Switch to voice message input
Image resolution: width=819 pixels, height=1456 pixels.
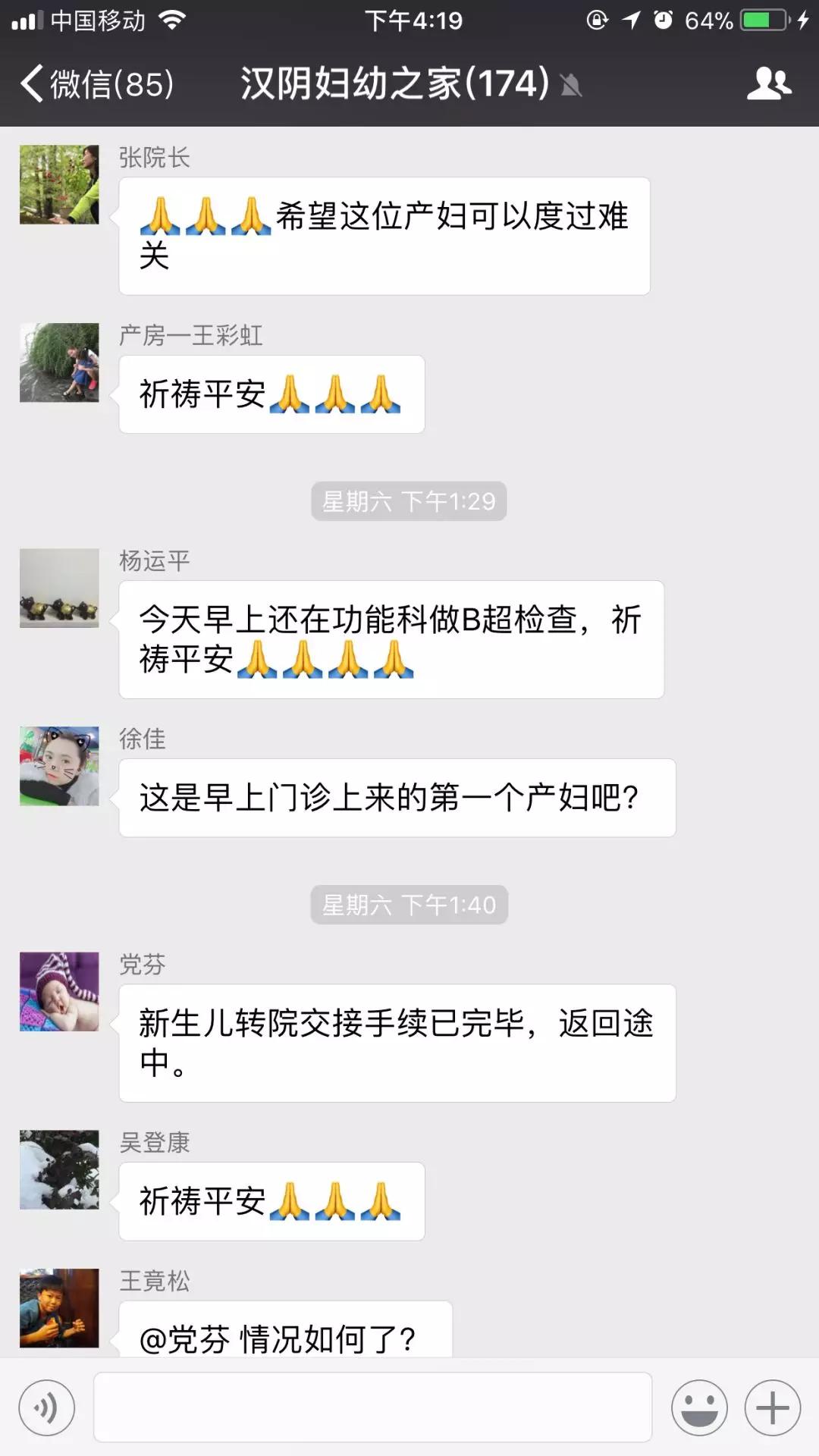pyautogui.click(x=47, y=1408)
